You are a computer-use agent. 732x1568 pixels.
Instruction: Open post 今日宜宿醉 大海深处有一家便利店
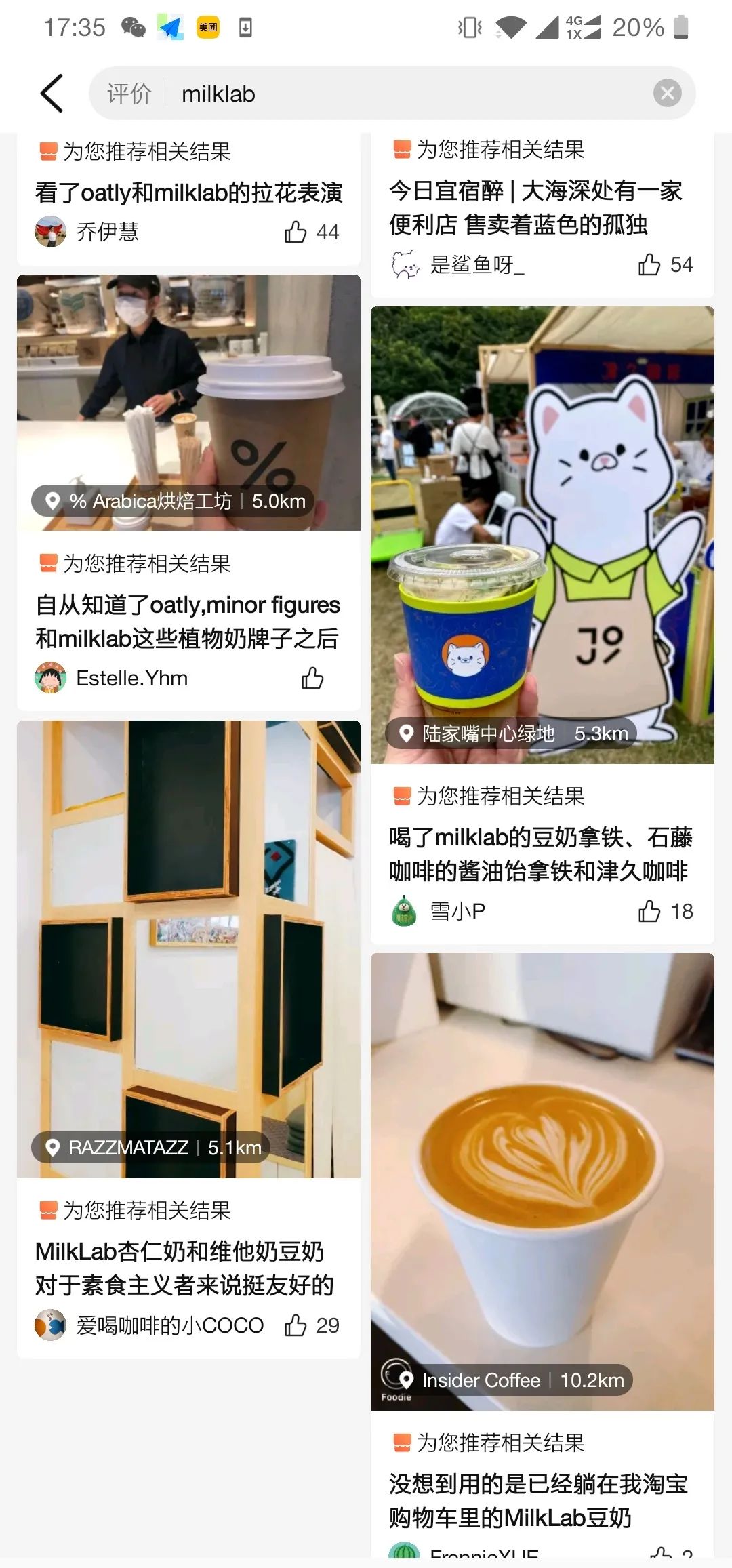point(535,207)
